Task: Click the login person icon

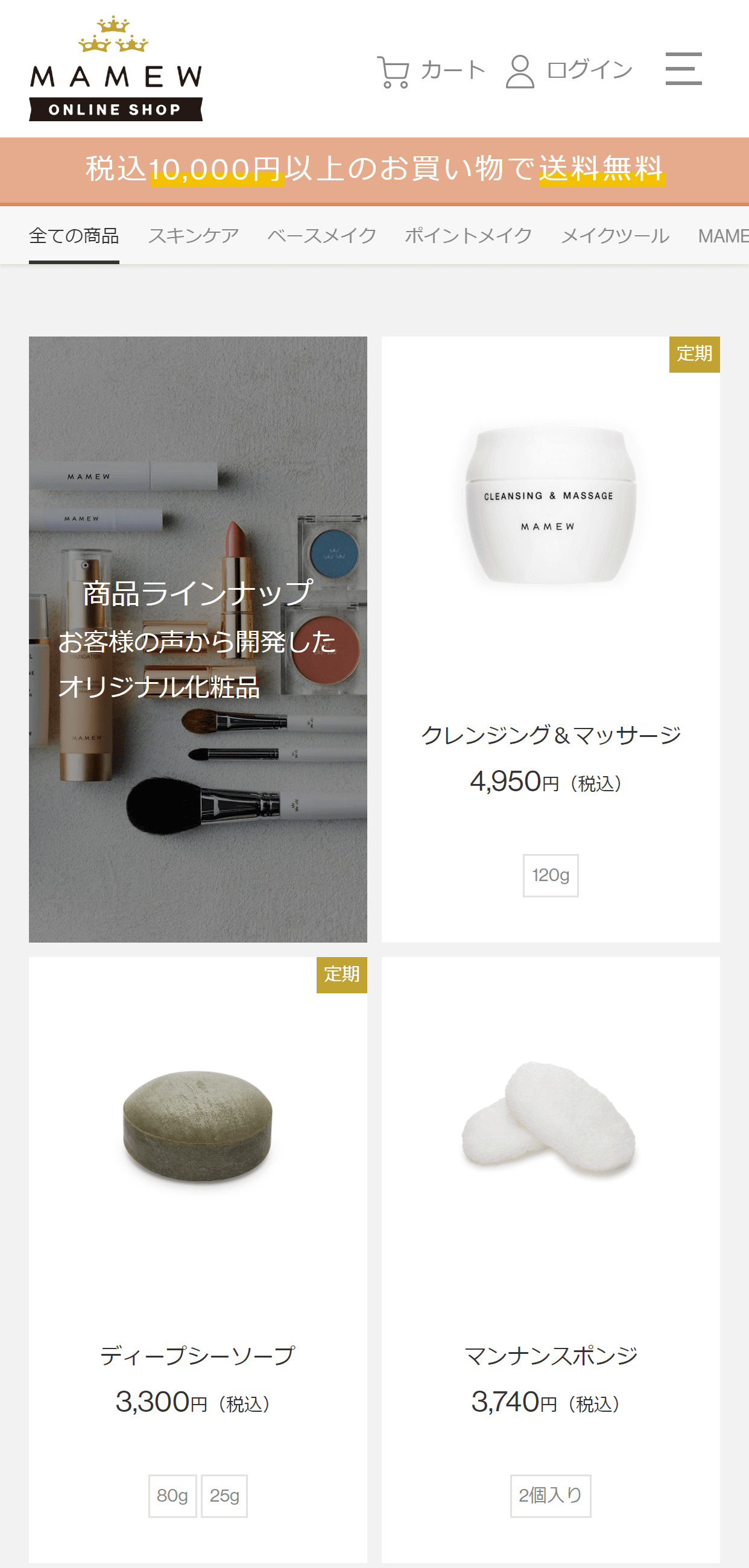Action: coord(519,69)
